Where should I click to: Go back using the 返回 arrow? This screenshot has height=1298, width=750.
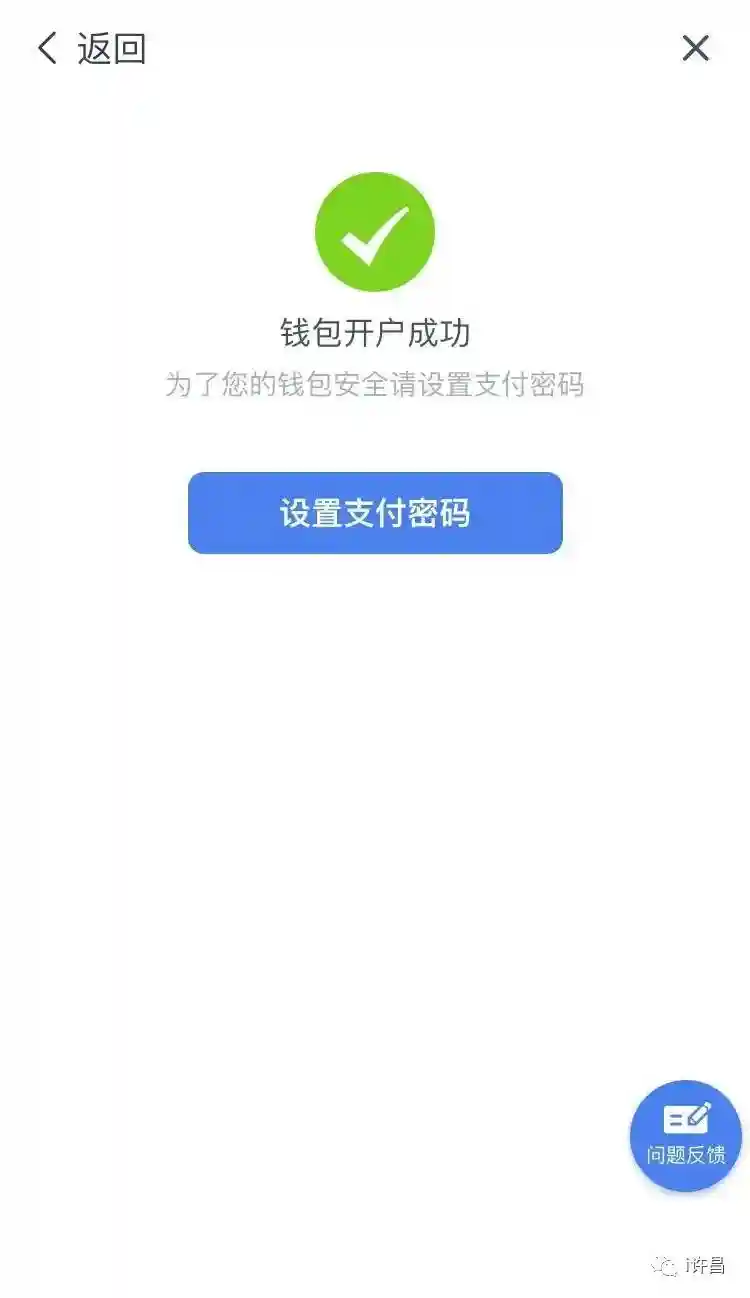[48, 48]
